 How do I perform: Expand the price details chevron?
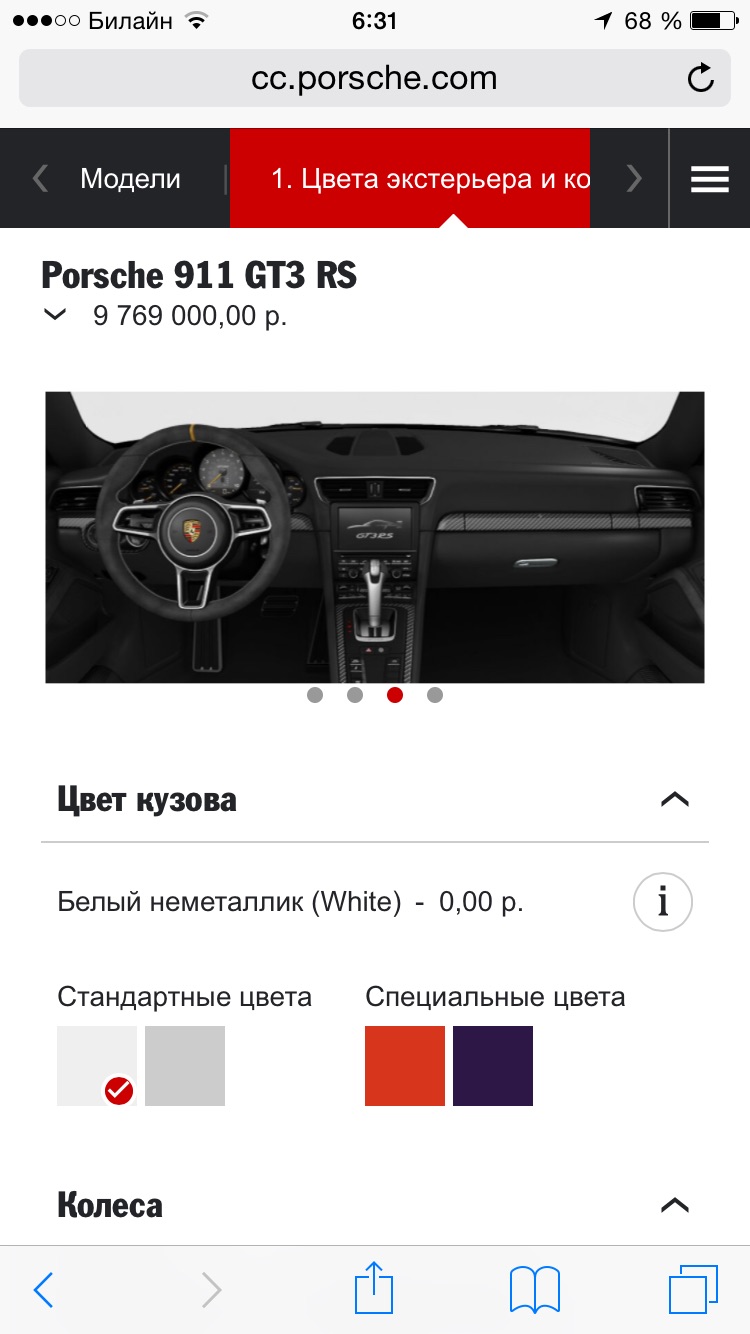tap(55, 315)
